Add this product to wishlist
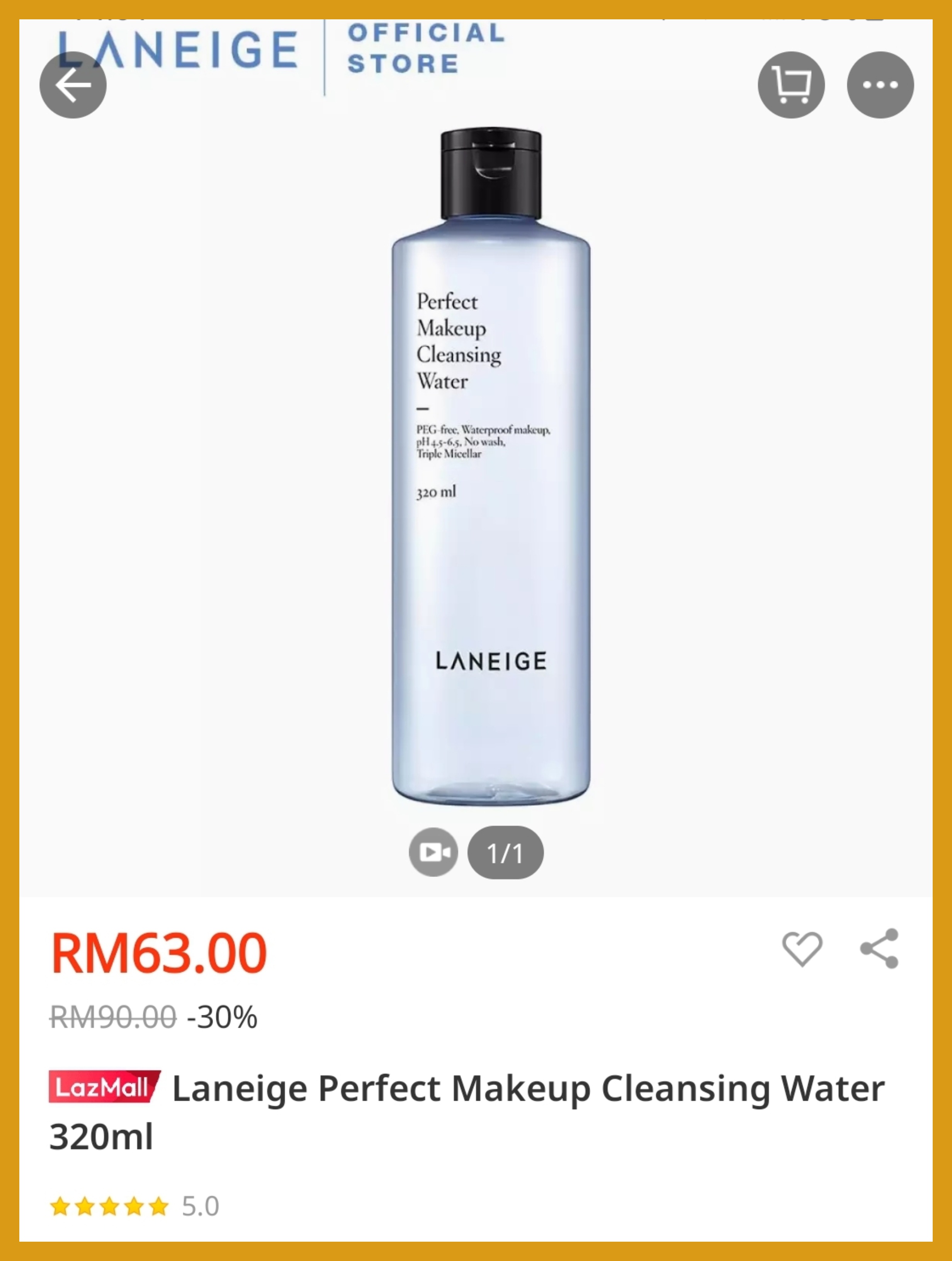Viewport: 952px width, 1261px height. [x=801, y=949]
